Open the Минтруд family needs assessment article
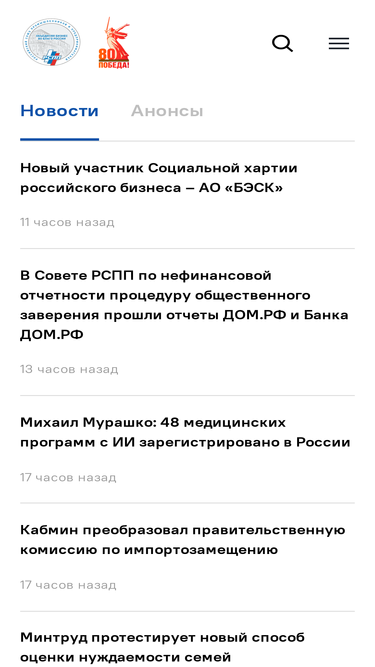Screen dimensions: 375x667 (x=162, y=647)
